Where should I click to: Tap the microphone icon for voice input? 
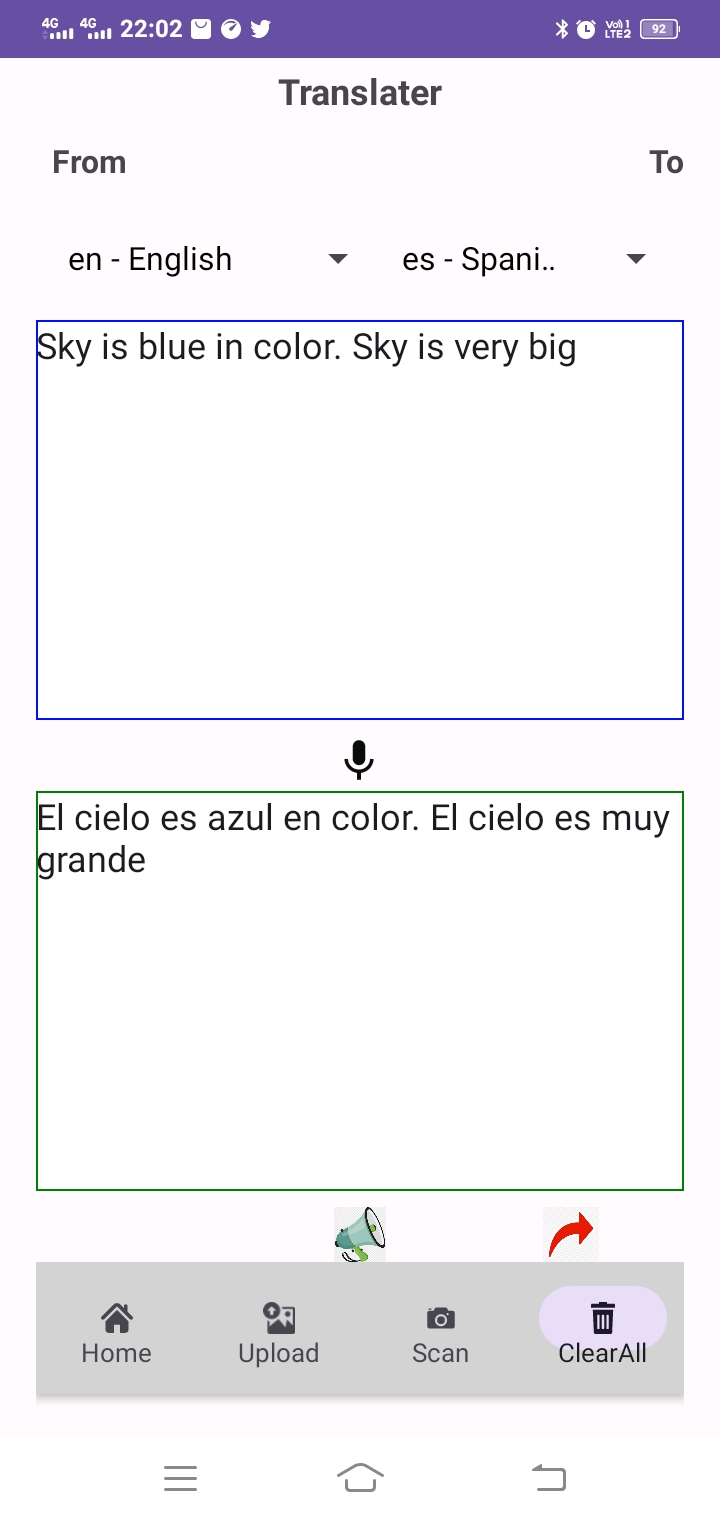click(x=359, y=759)
